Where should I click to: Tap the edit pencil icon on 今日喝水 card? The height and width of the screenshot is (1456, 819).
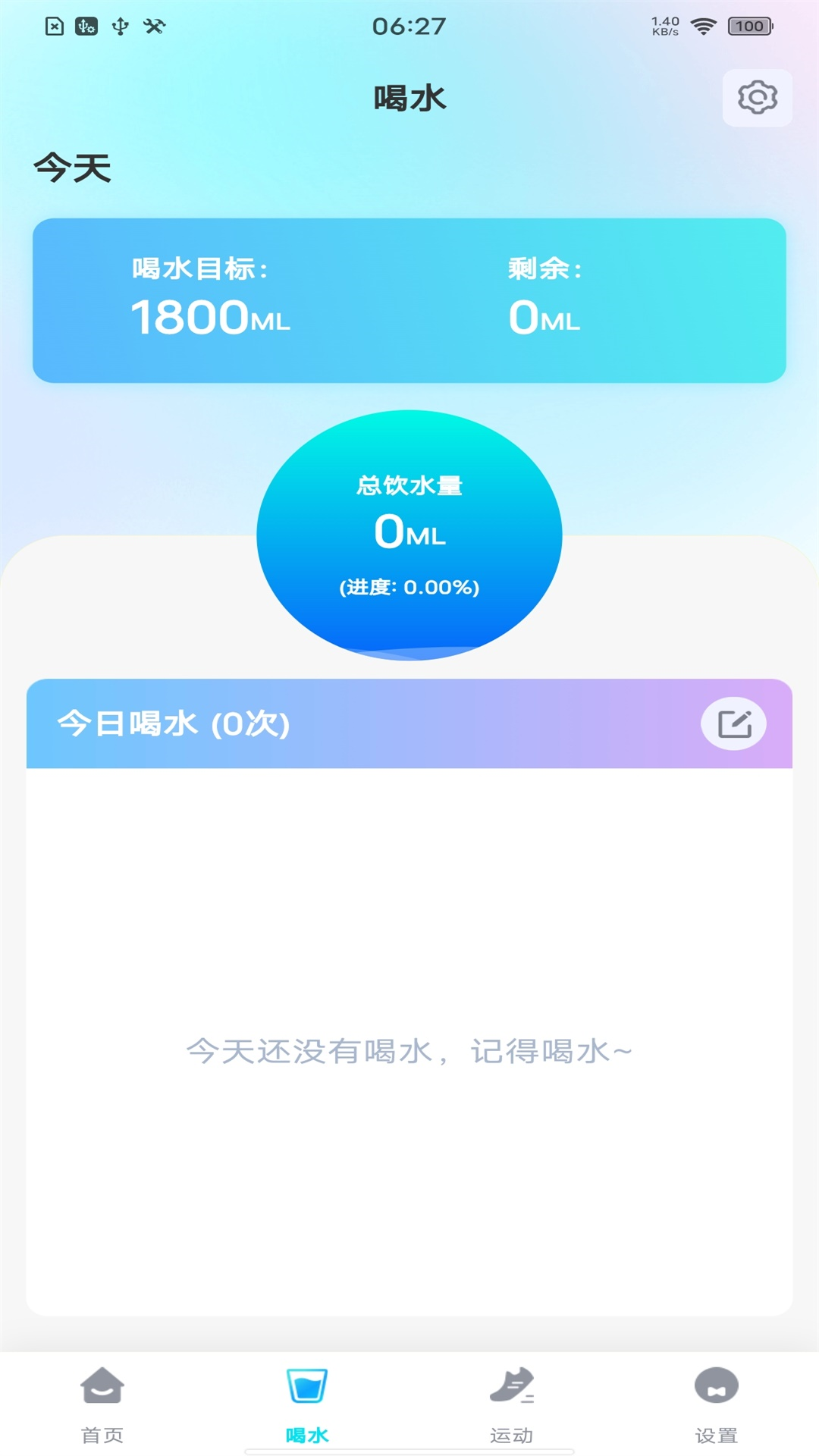tap(733, 724)
